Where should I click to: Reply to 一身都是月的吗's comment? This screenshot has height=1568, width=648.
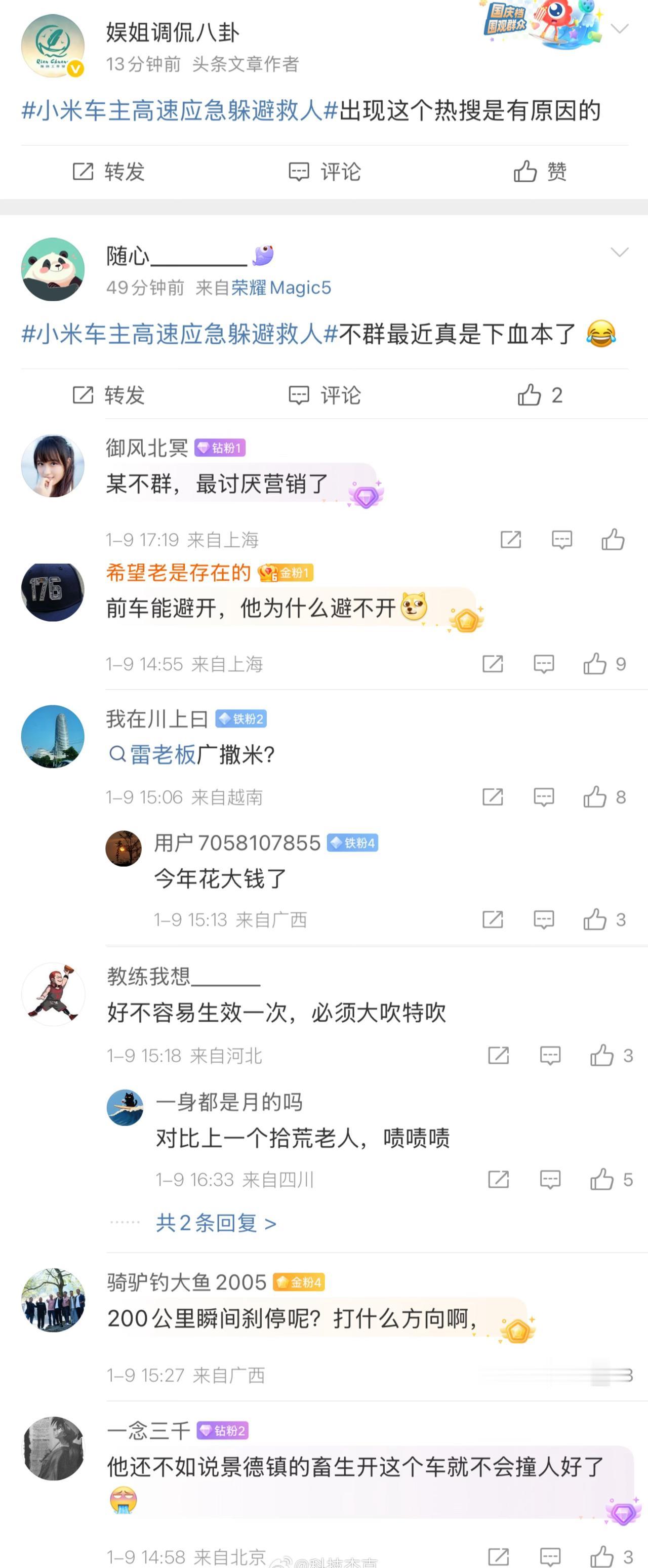tap(550, 1180)
